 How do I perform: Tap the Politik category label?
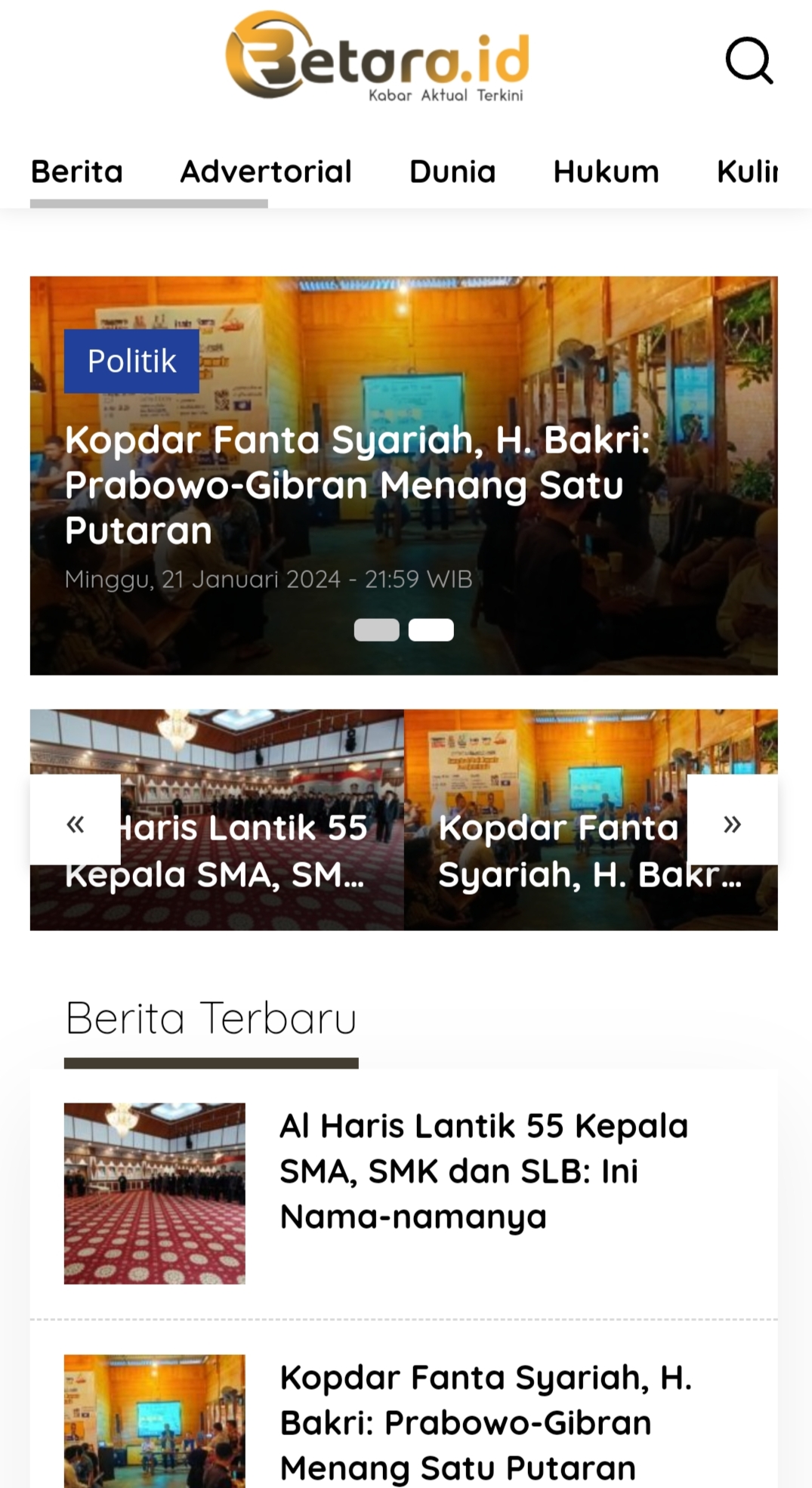click(x=131, y=361)
